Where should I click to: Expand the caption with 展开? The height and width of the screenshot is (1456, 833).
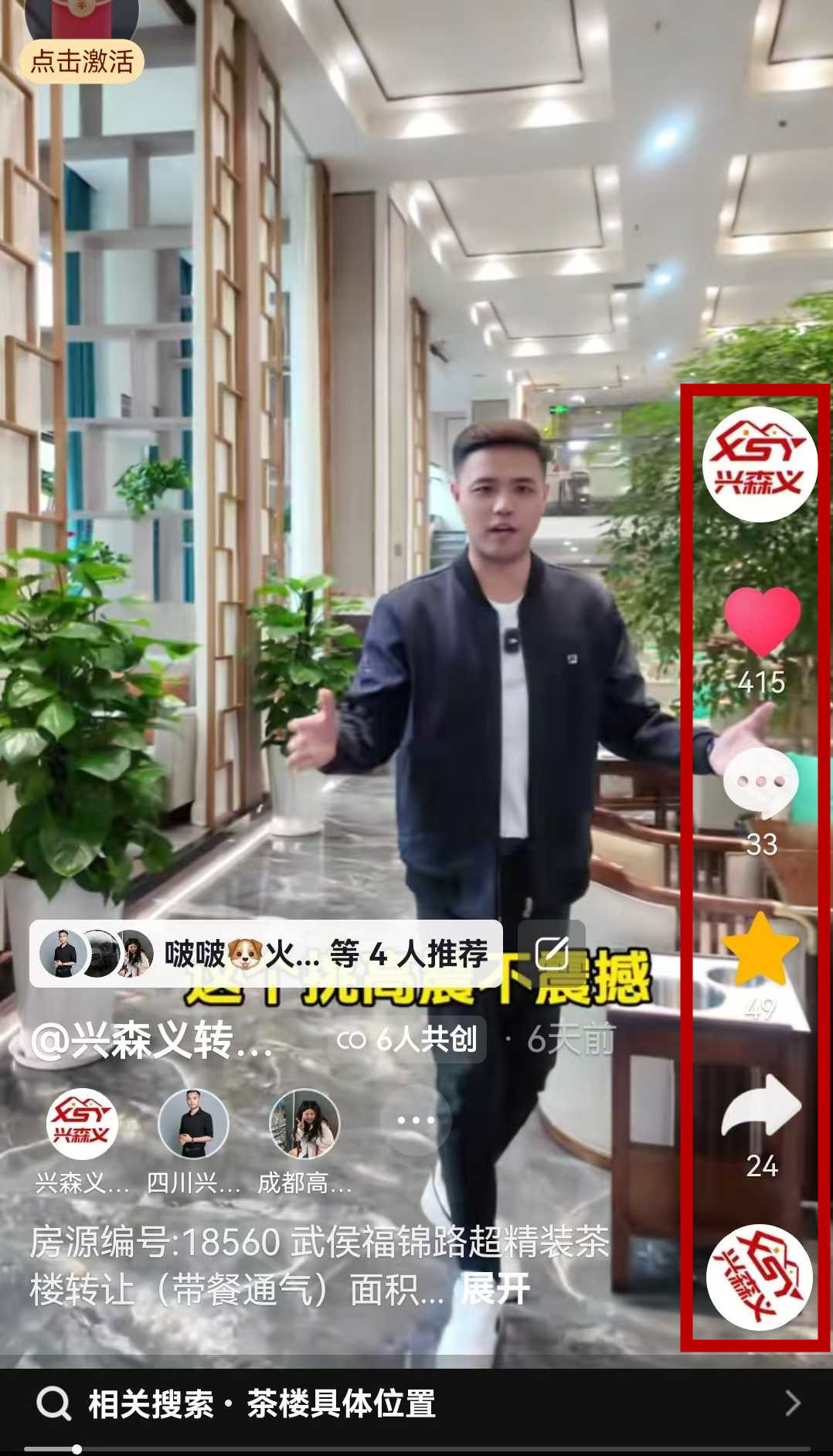pyautogui.click(x=495, y=1289)
